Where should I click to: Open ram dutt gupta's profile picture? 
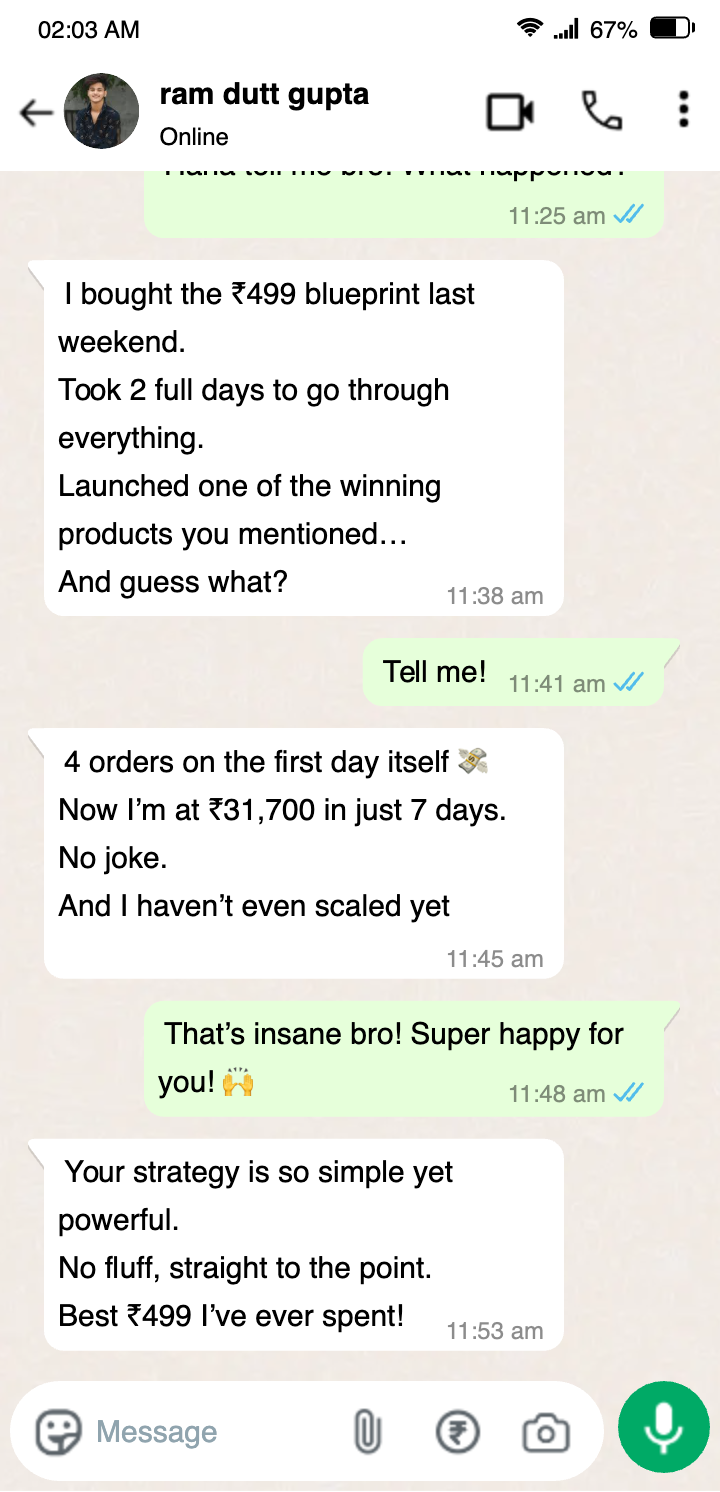click(101, 112)
